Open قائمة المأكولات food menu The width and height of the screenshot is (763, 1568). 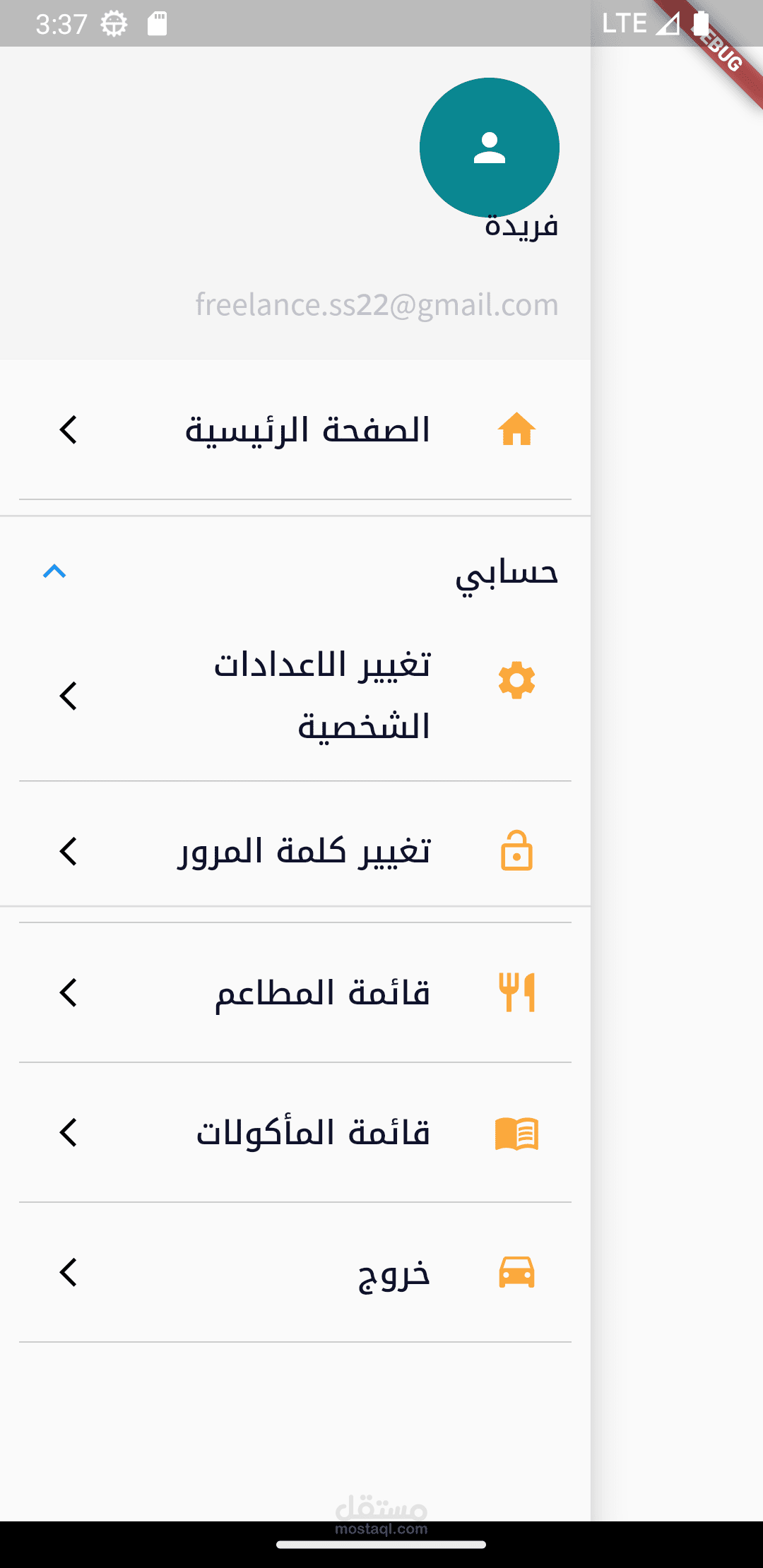pos(313,1132)
